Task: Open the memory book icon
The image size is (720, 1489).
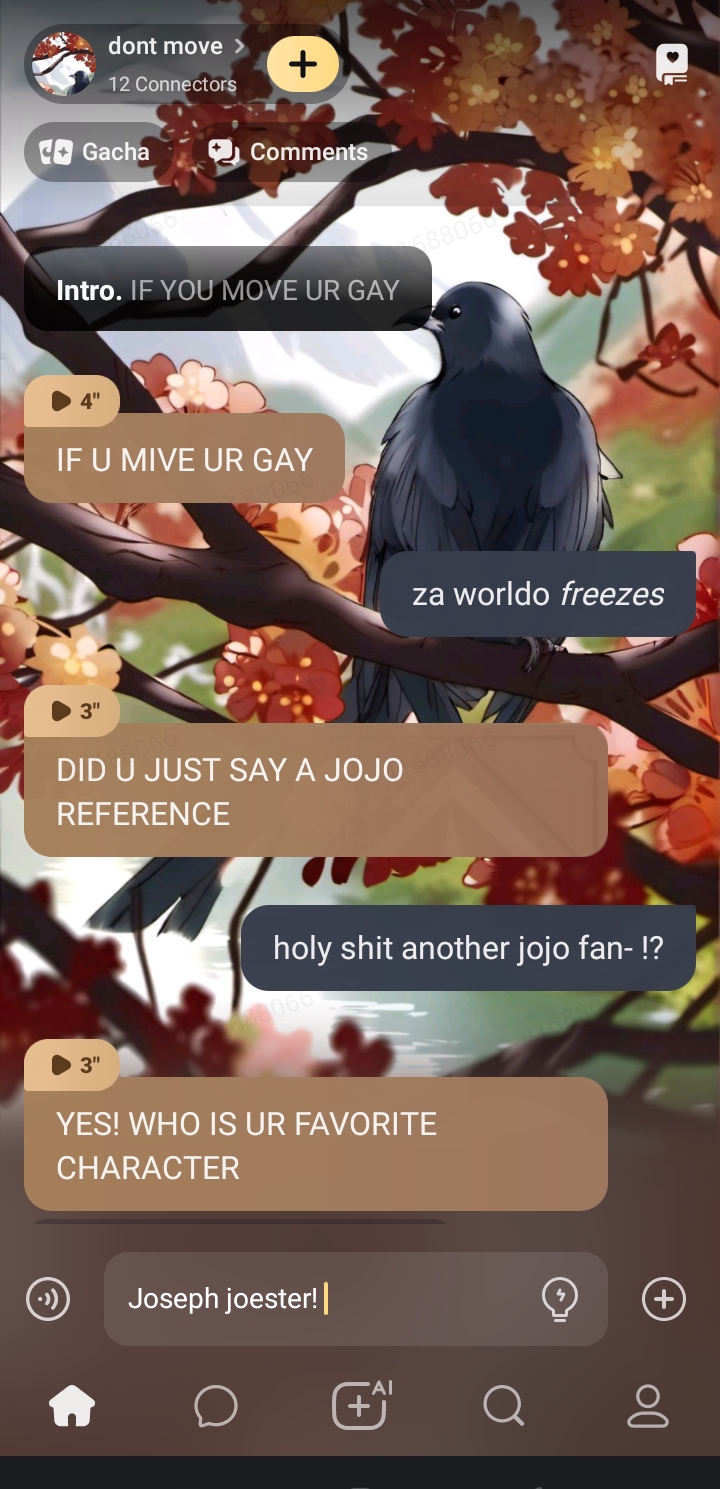Action: [x=671, y=64]
